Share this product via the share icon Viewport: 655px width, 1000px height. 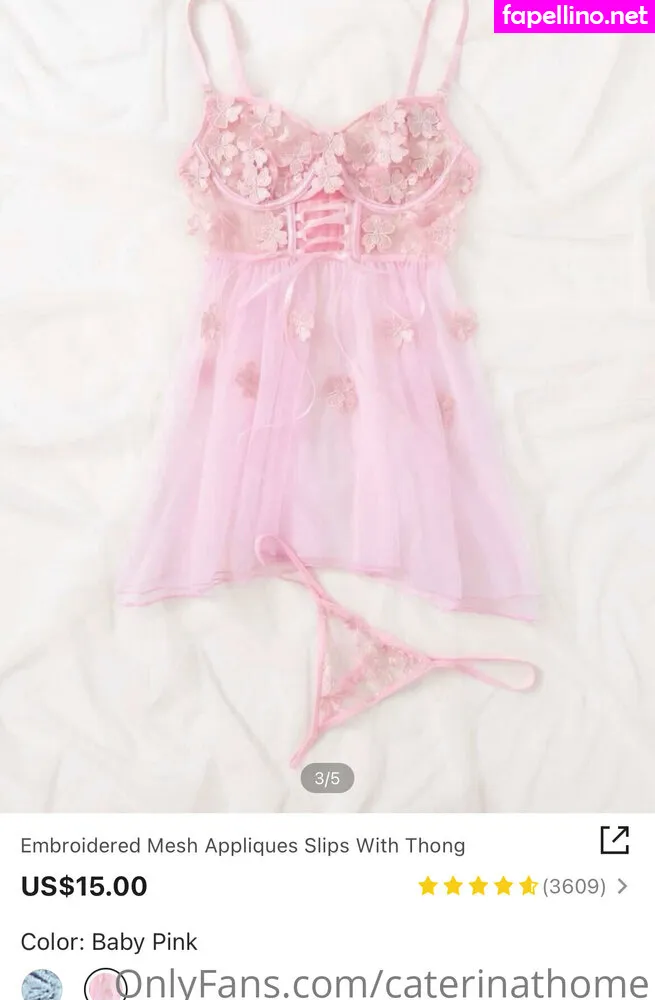(x=614, y=841)
